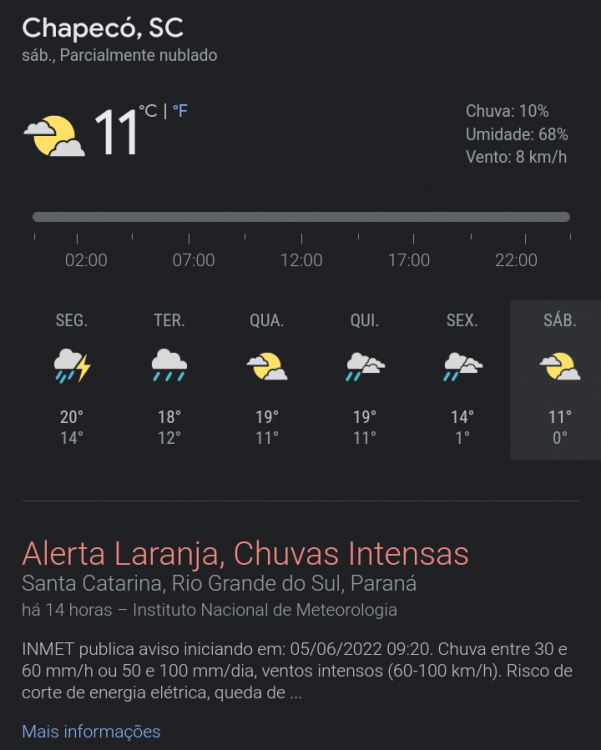Select the SEX. forecast day
The image size is (601, 750).
(461, 379)
